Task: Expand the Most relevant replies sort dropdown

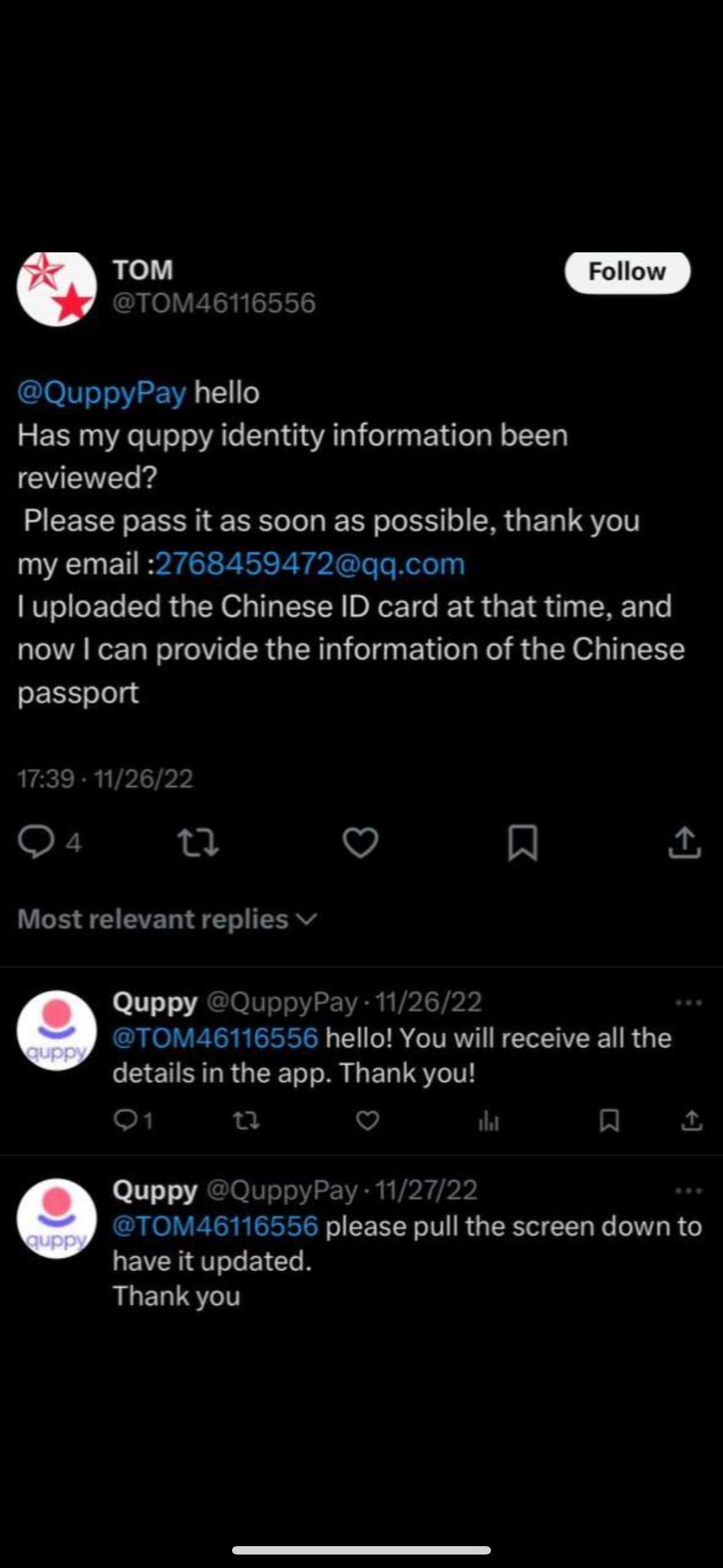Action: [168, 919]
